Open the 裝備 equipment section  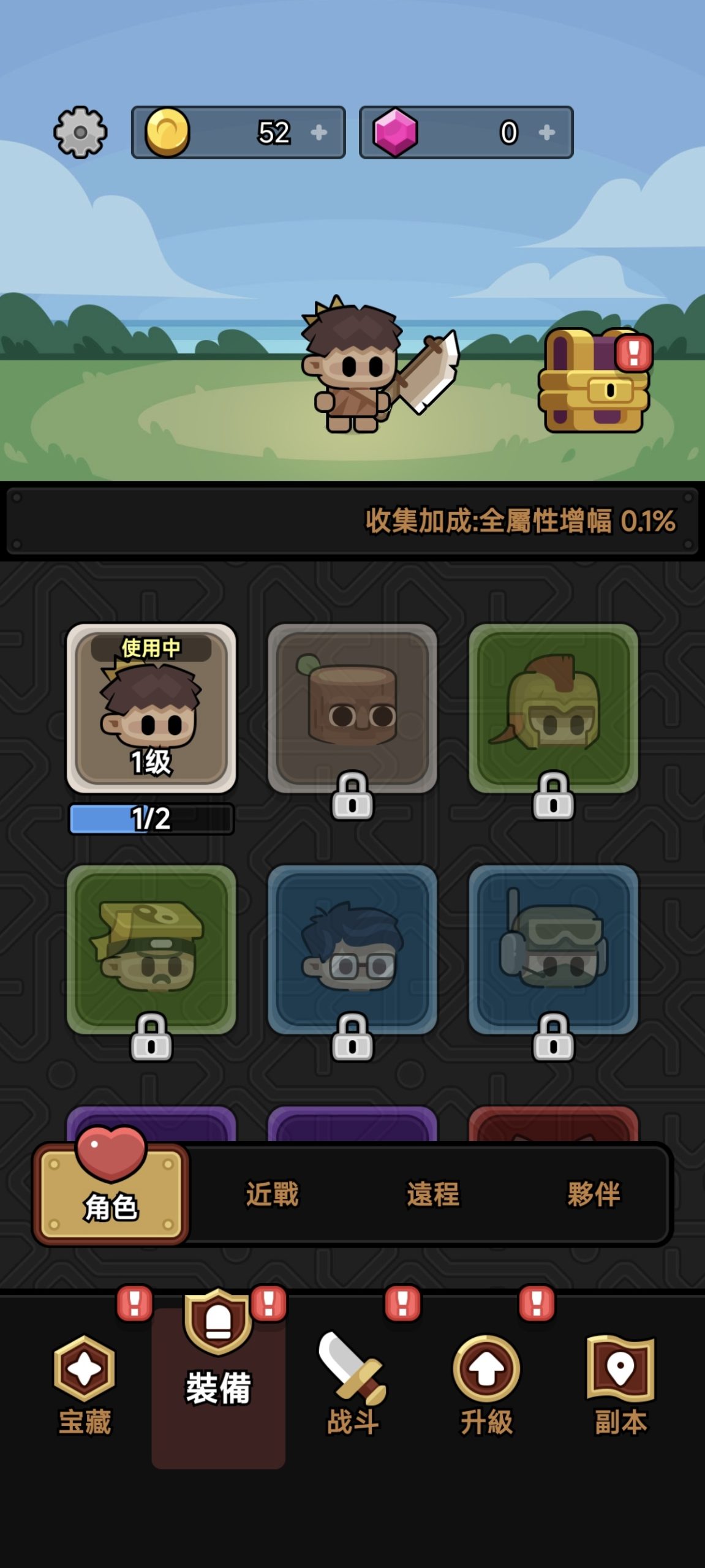[218, 1372]
